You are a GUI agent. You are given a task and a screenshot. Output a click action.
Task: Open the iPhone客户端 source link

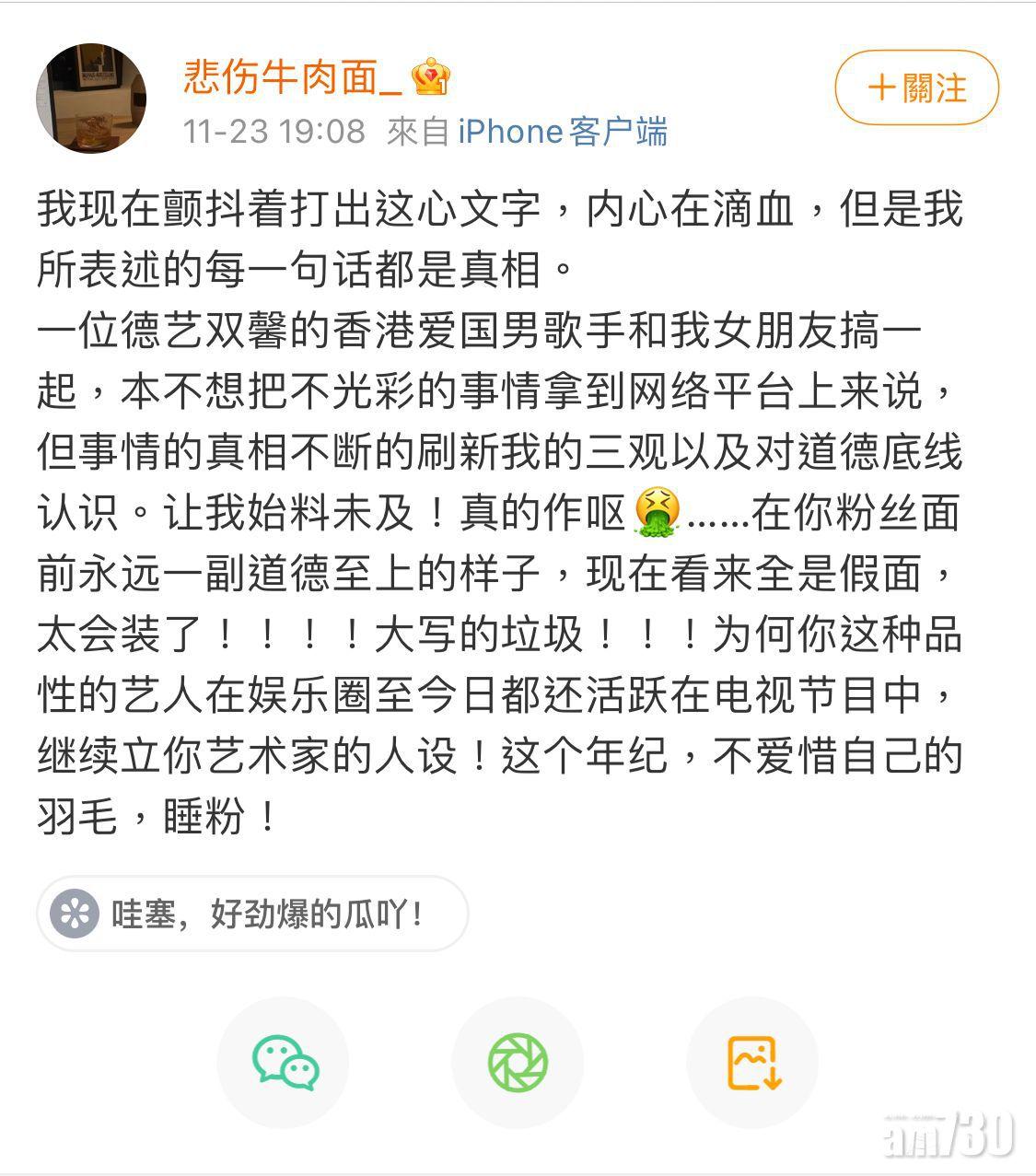click(x=563, y=132)
